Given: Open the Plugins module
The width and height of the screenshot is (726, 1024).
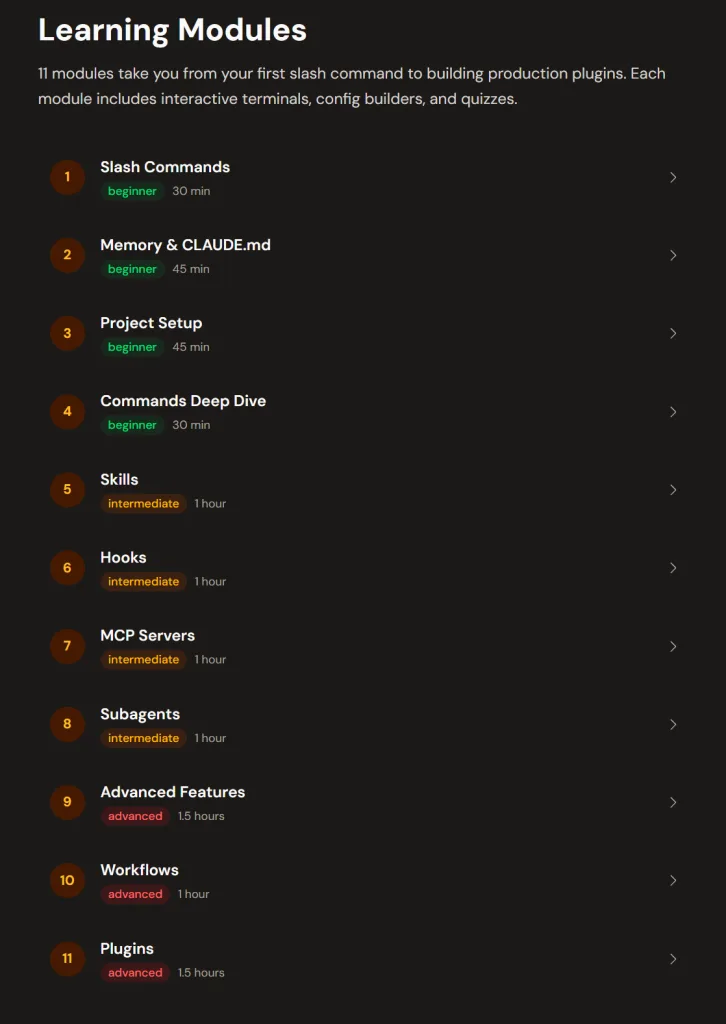Looking at the screenshot, I should pyautogui.click(x=127, y=949).
